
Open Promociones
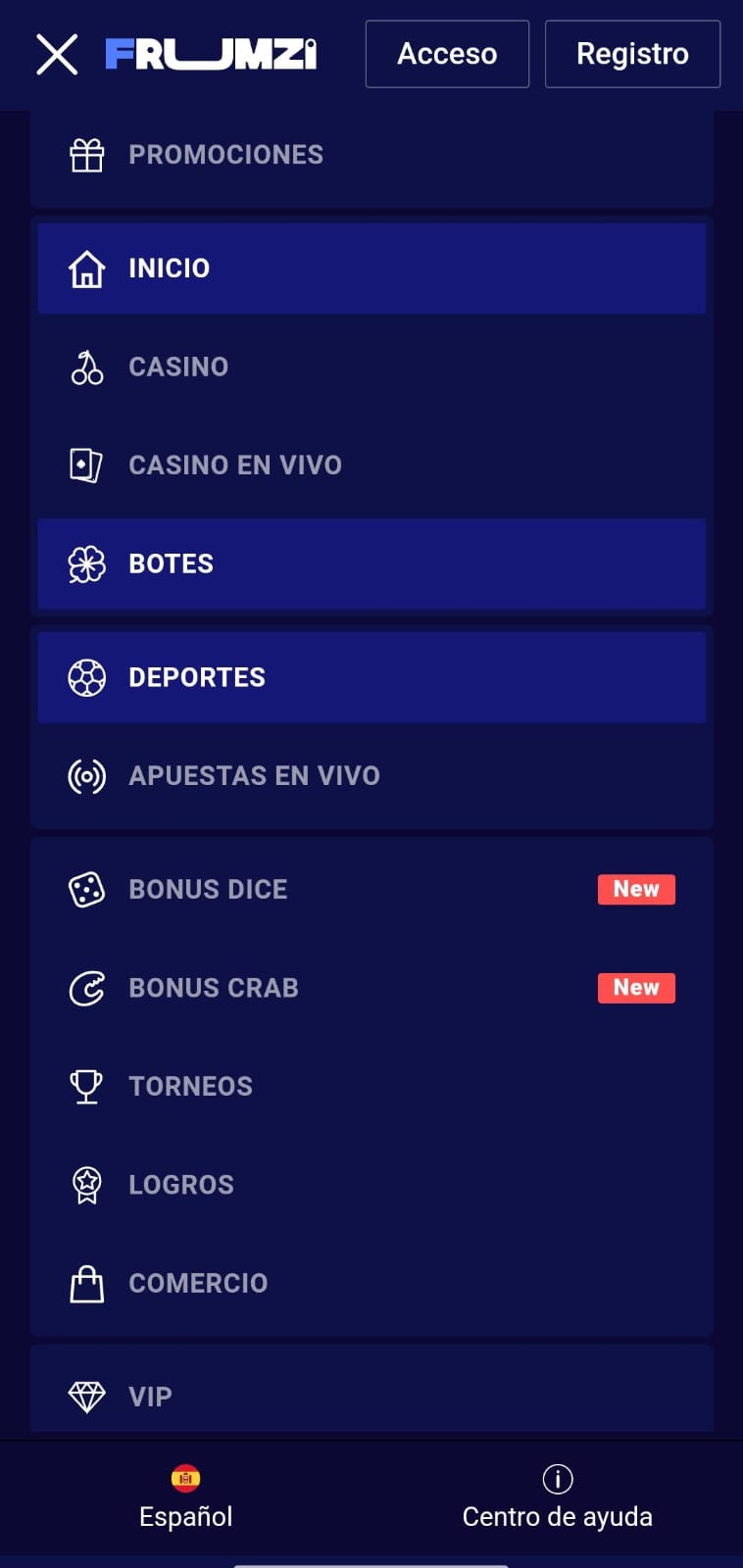click(x=371, y=155)
